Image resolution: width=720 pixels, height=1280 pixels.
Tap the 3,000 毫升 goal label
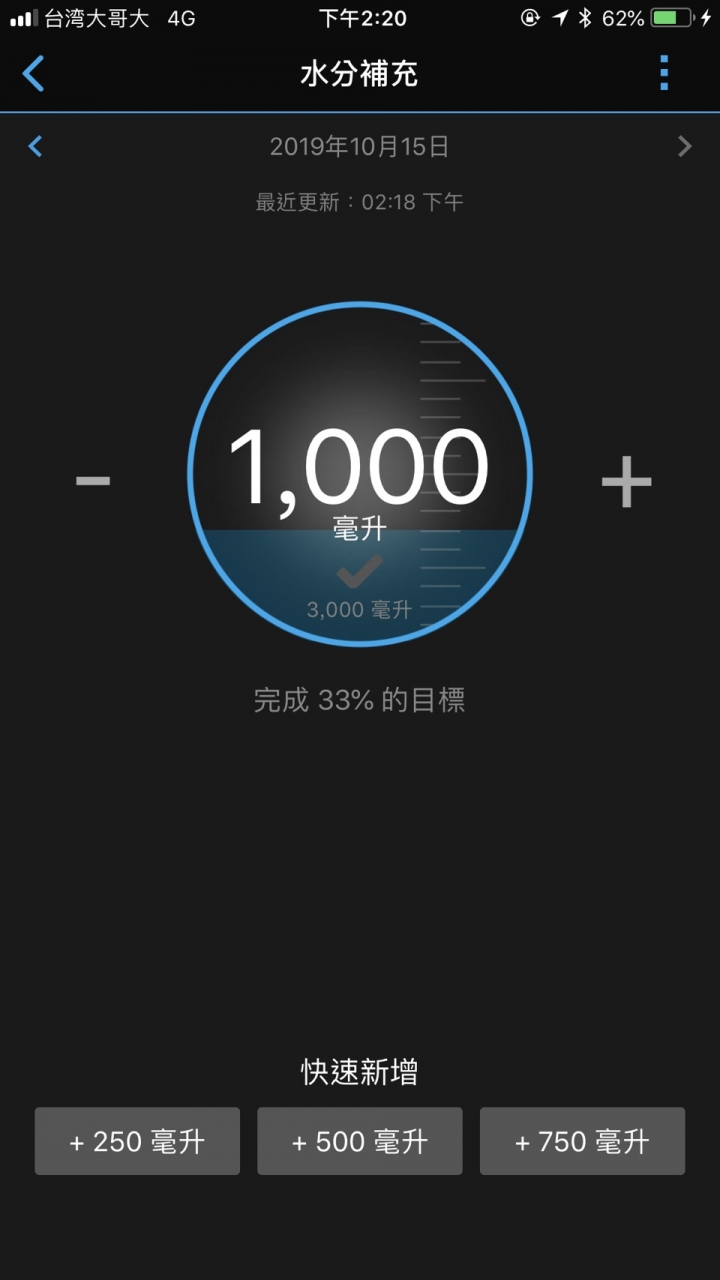point(360,608)
